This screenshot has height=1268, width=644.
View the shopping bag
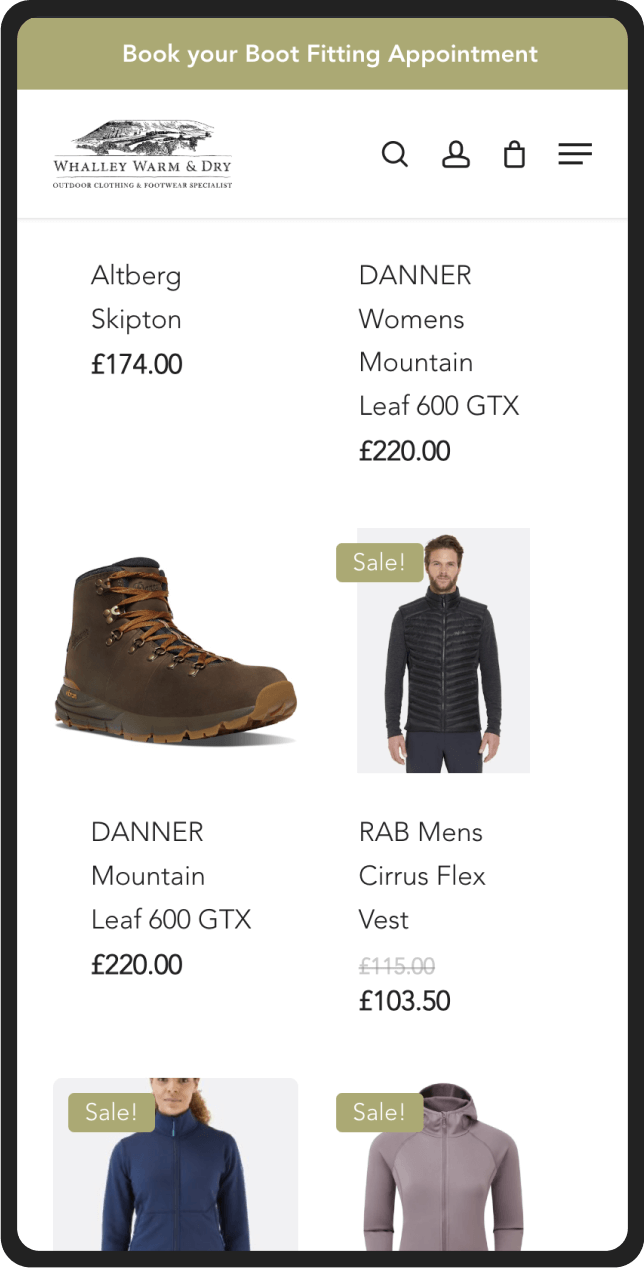[x=514, y=154]
